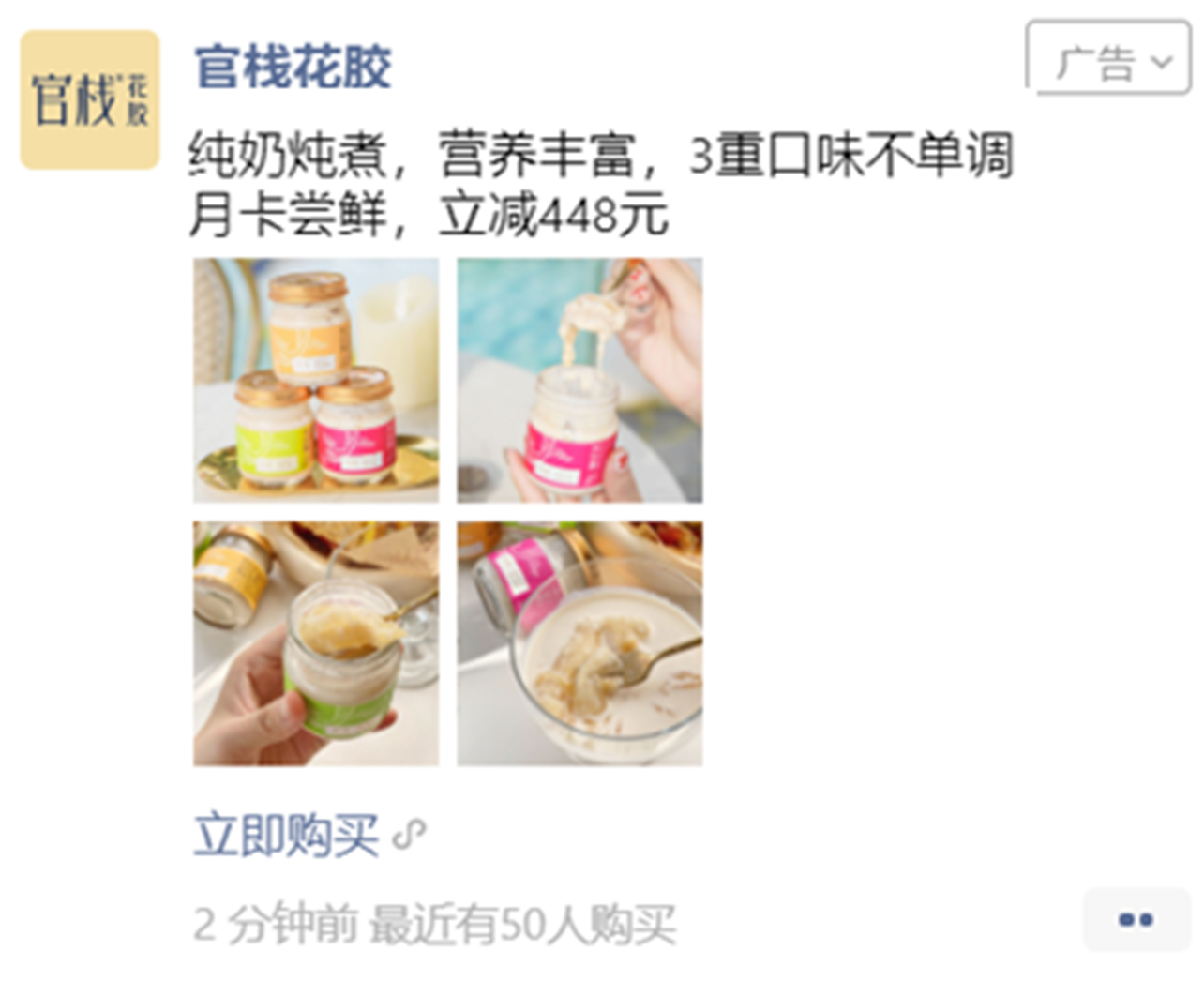Open the 官栈花胶 account name link
Image resolution: width=1204 pixels, height=981 pixels.
click(x=293, y=68)
